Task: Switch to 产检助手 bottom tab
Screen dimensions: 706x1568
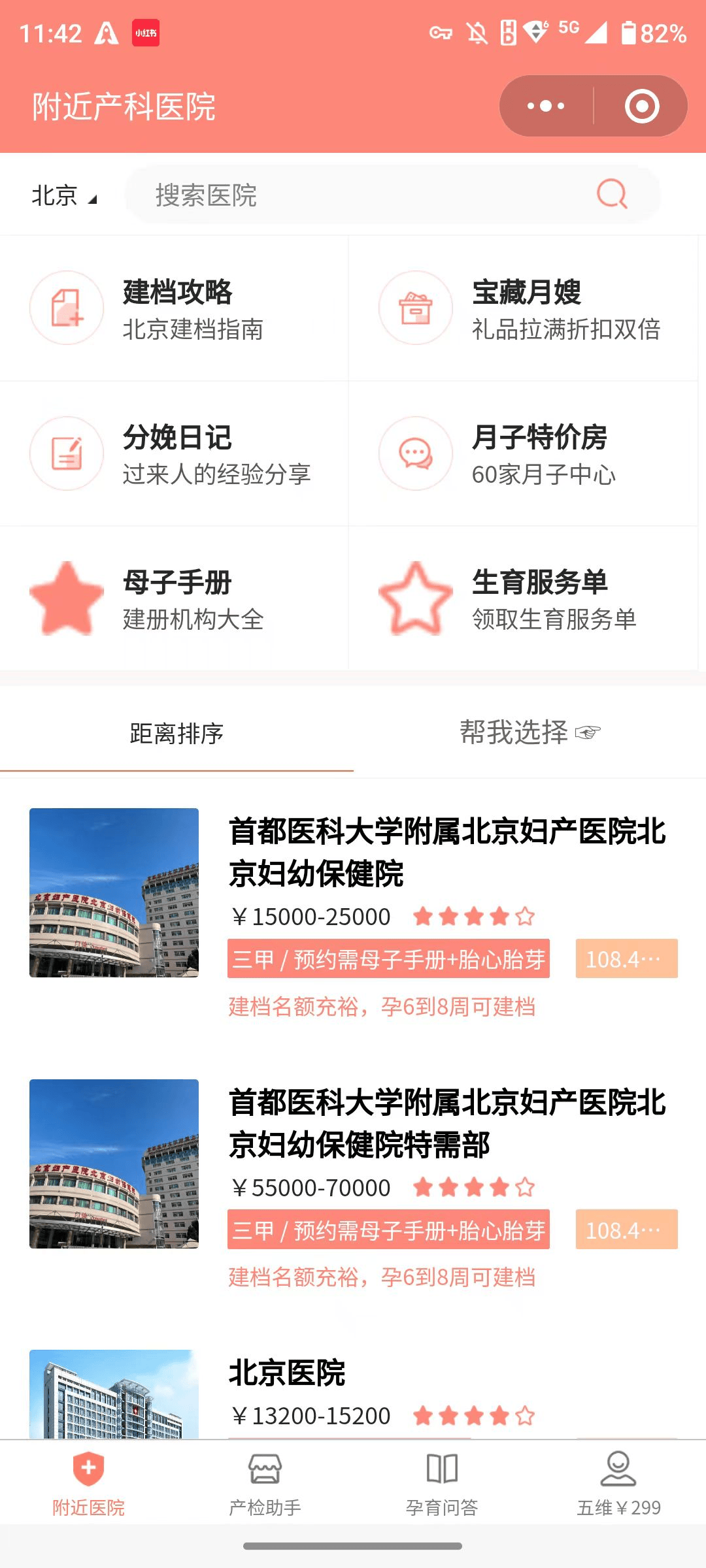Action: (265, 1483)
